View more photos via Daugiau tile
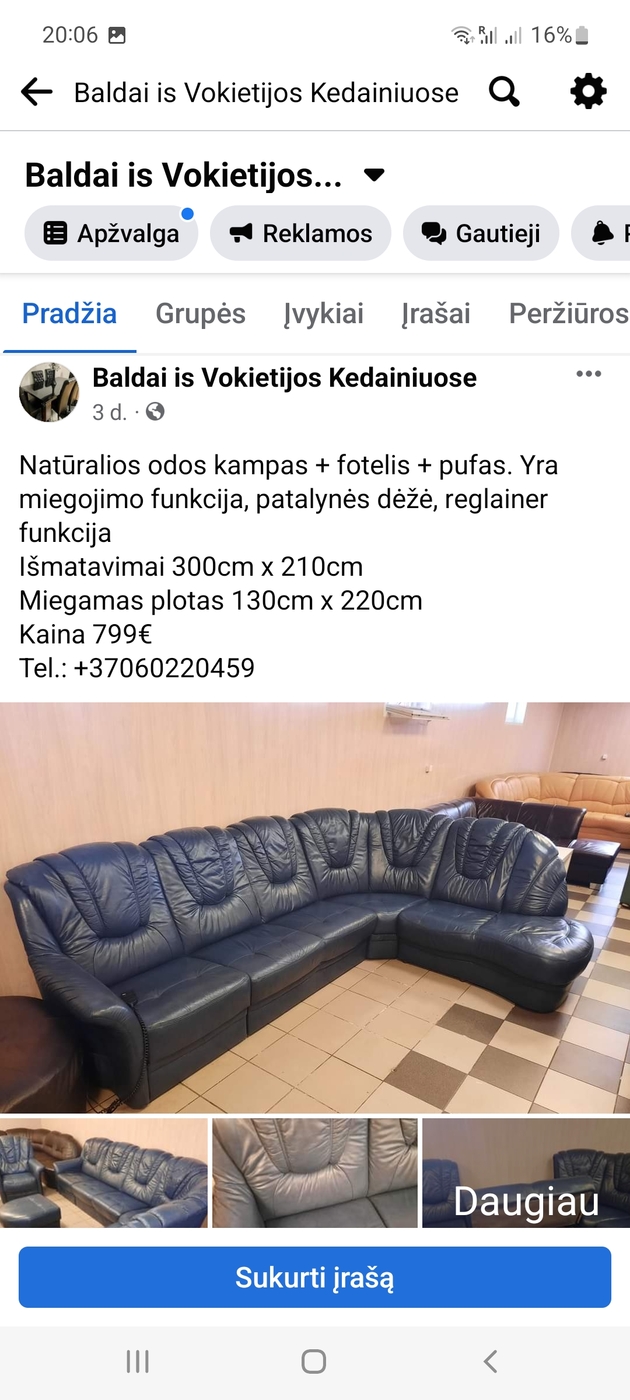 [526, 1173]
